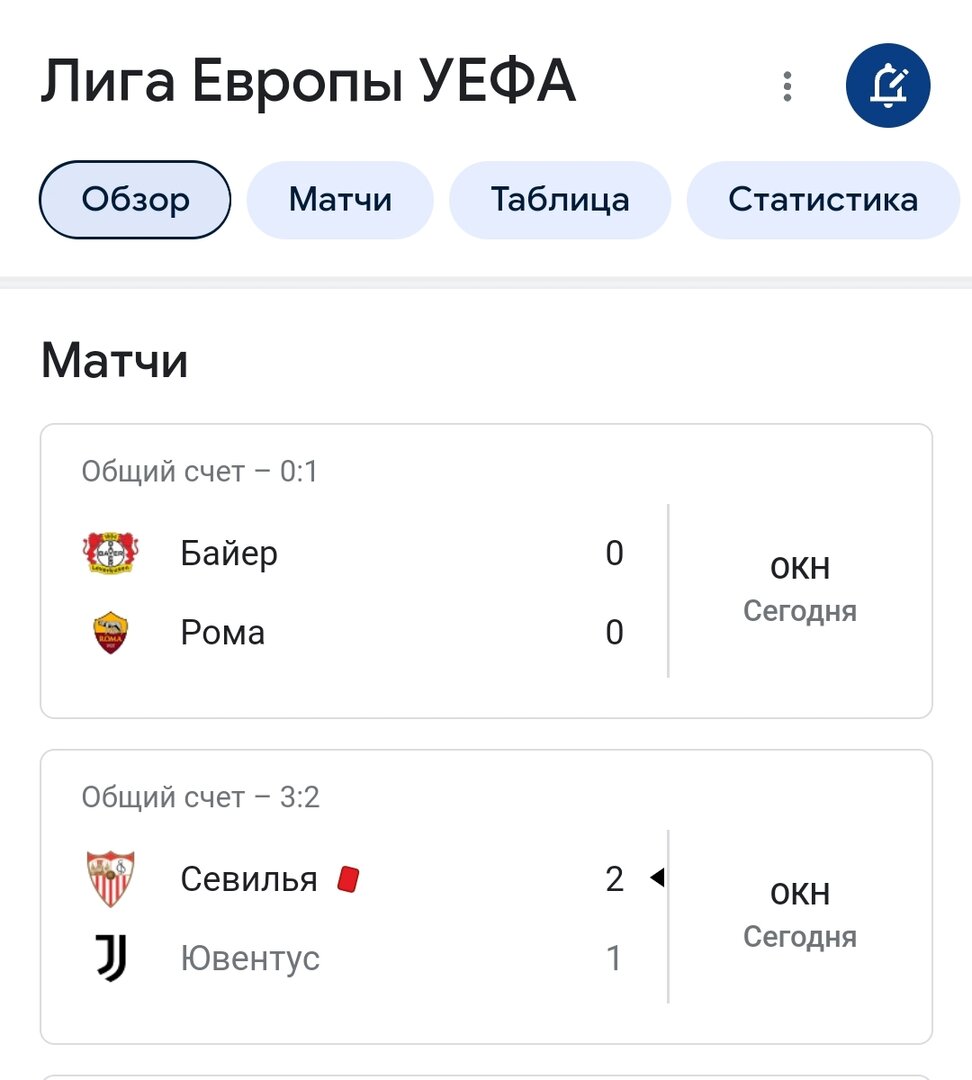
Task: Click the ОКН Сегодня status of Байер match
Action: (x=800, y=587)
